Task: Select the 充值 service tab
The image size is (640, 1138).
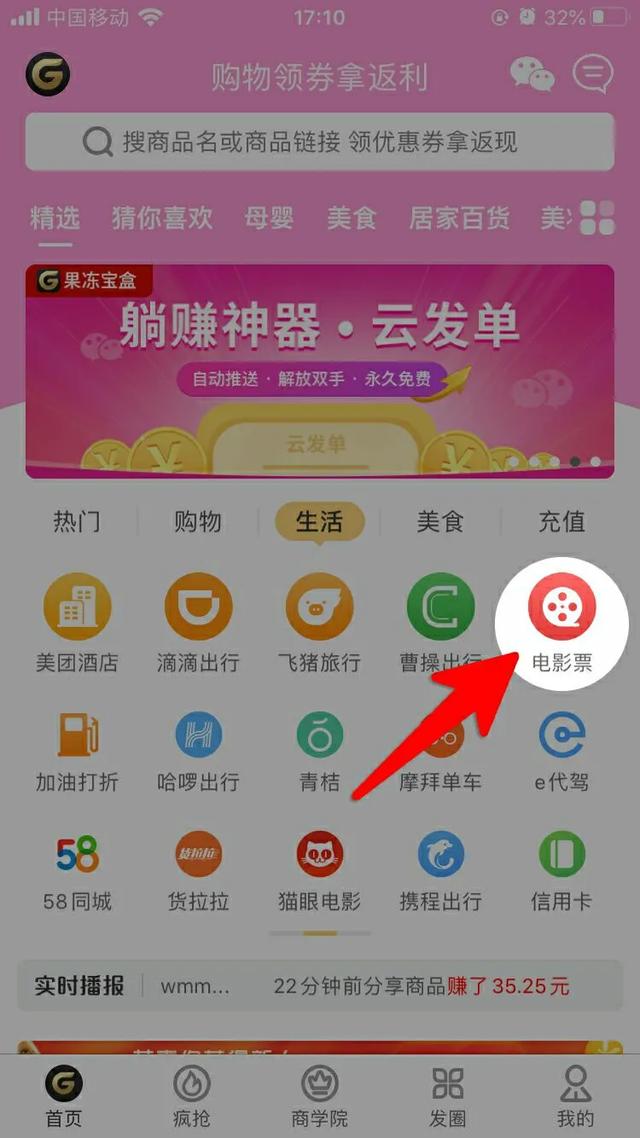Action: [562, 521]
